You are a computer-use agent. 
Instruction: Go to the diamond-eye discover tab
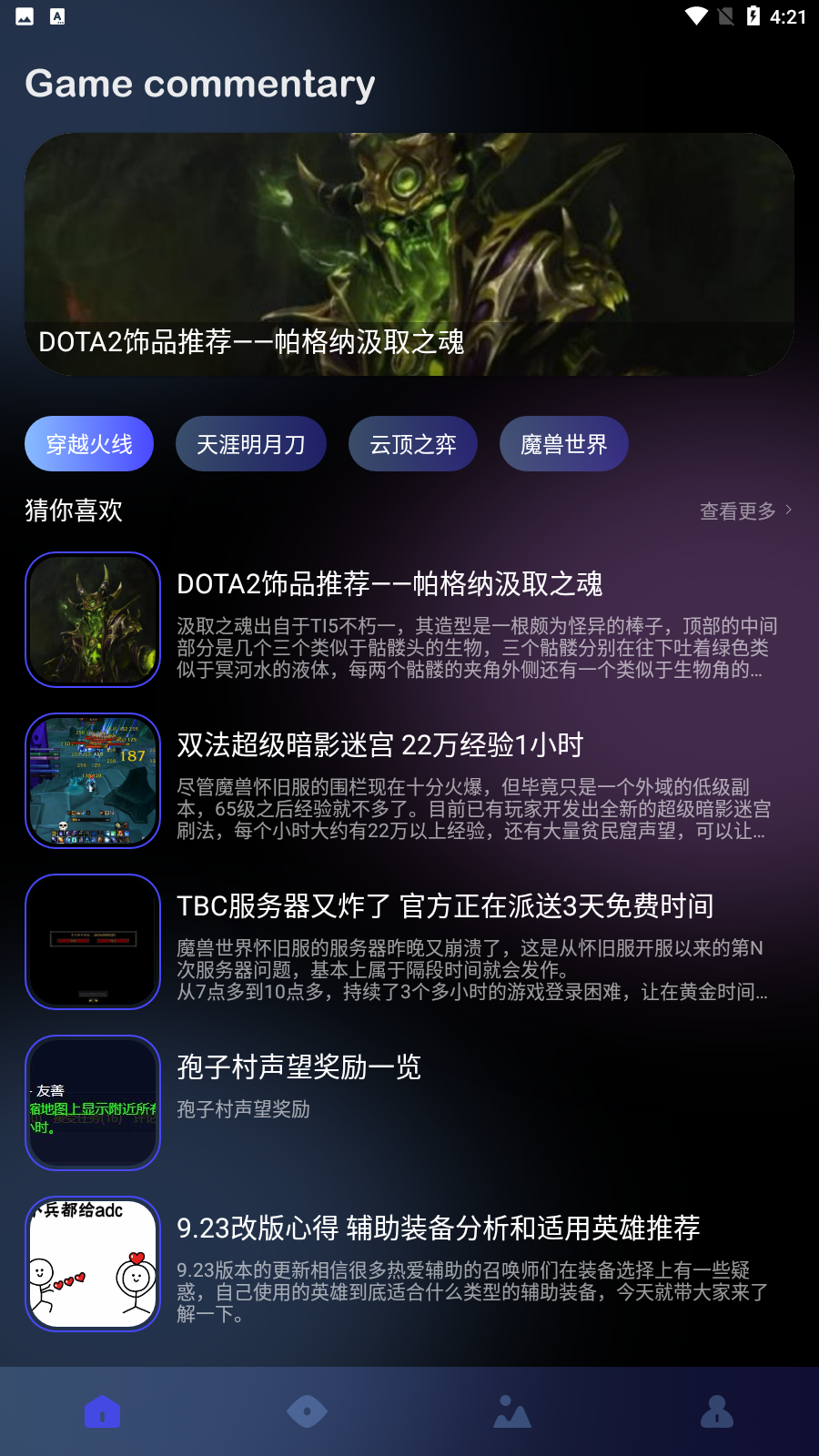(307, 1412)
